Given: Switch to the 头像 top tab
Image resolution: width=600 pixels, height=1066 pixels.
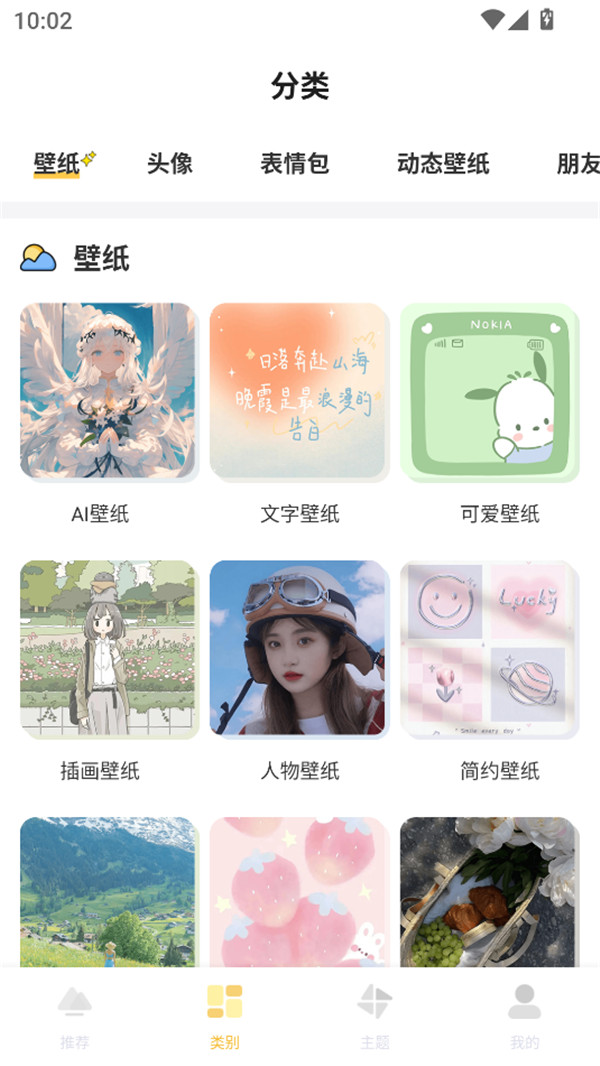Looking at the screenshot, I should tap(170, 163).
